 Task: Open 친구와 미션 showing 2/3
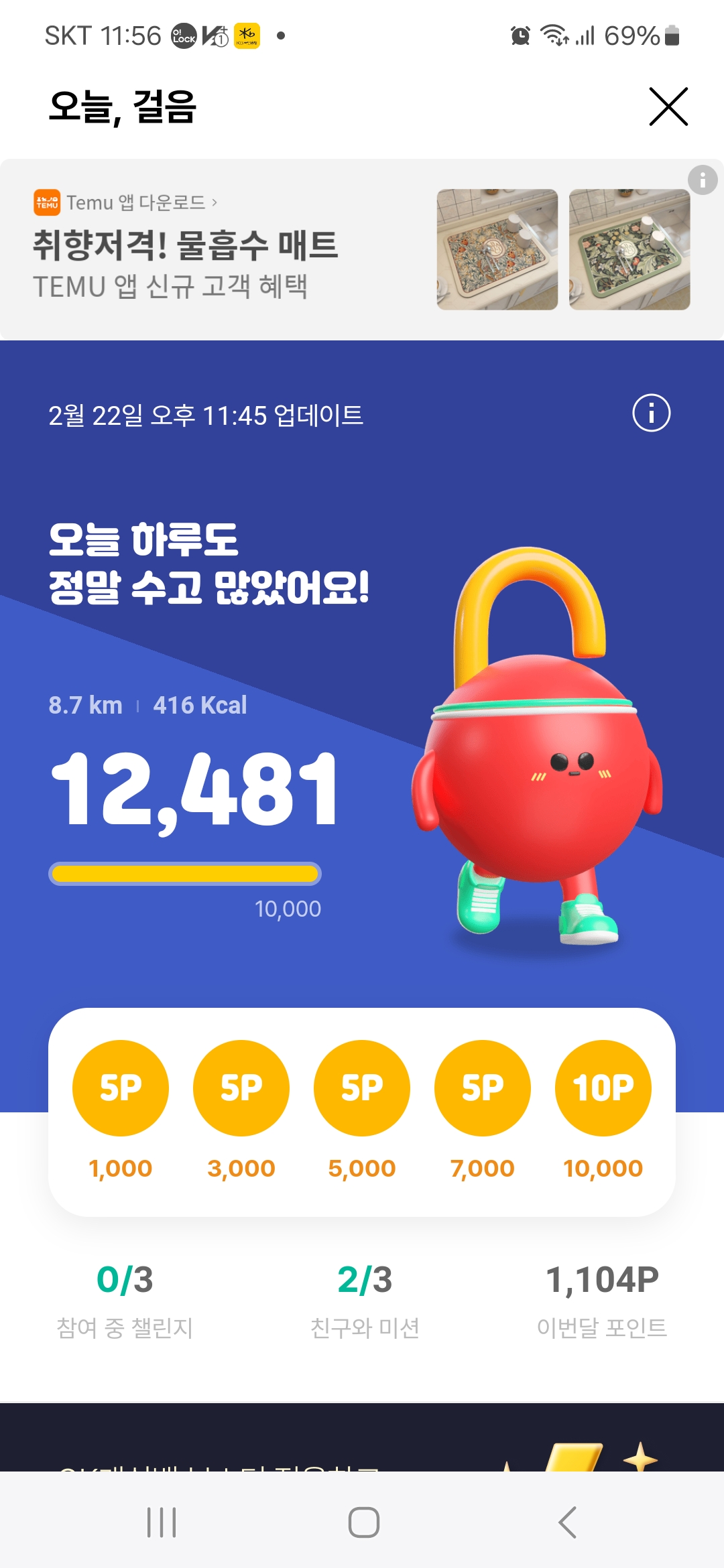365,1300
